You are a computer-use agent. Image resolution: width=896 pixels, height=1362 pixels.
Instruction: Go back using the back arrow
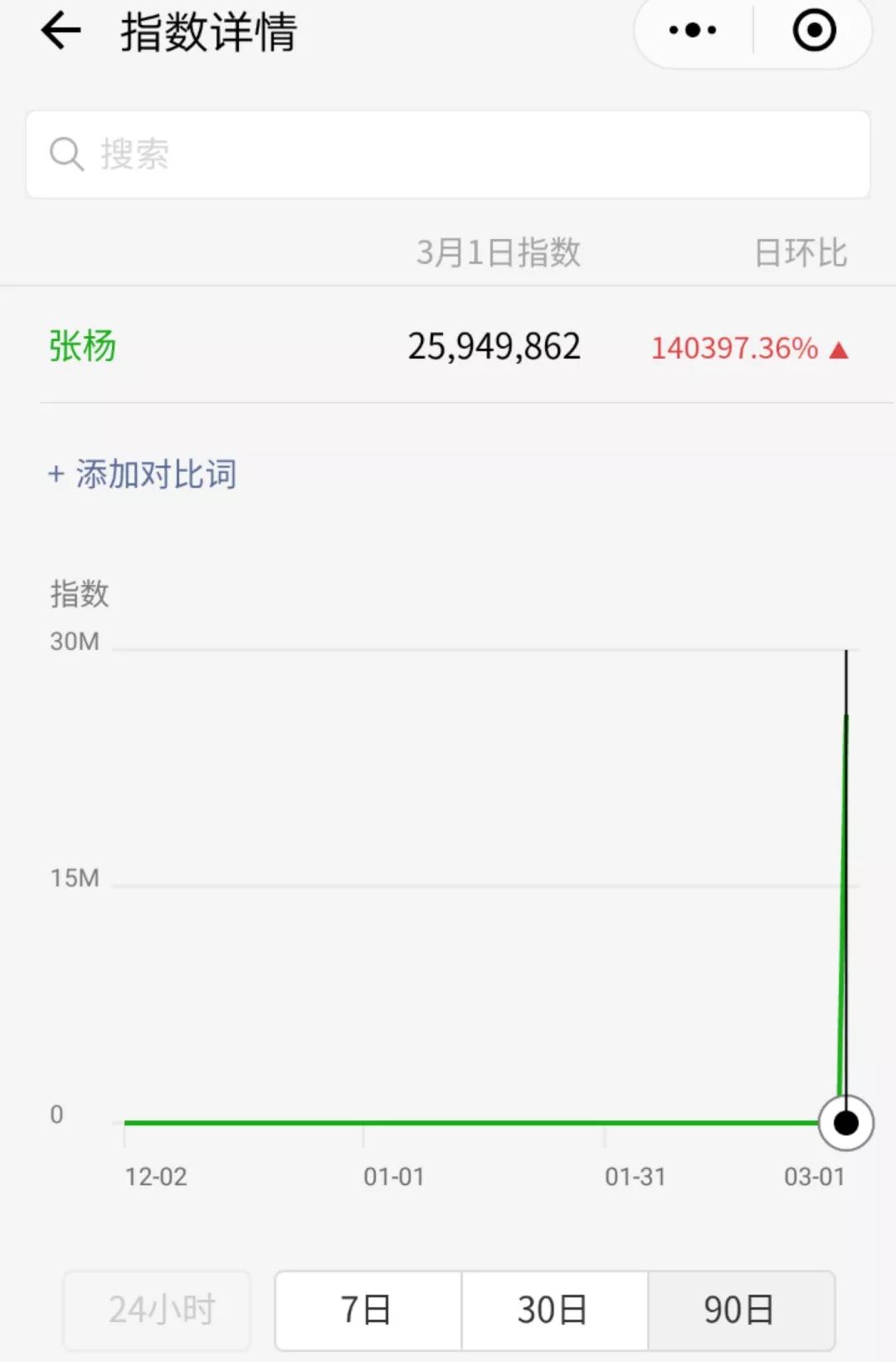[x=61, y=32]
